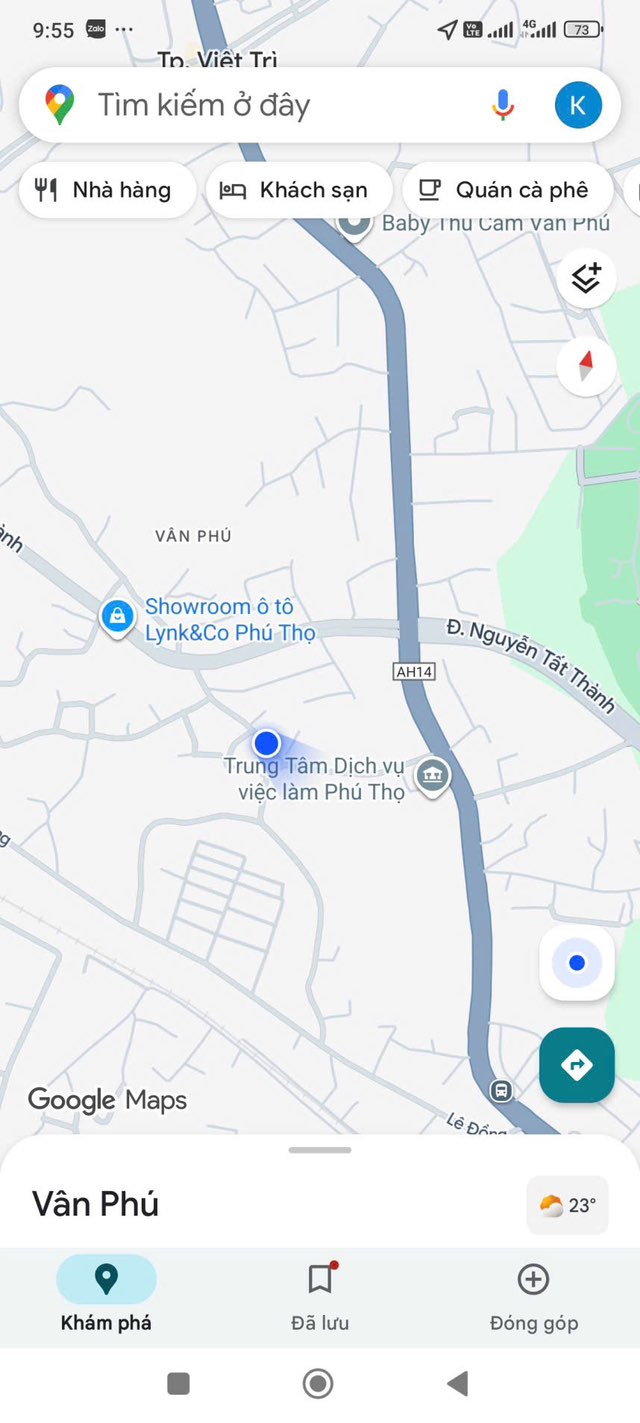
Task: Select the Khách sạn chip
Action: (298, 190)
